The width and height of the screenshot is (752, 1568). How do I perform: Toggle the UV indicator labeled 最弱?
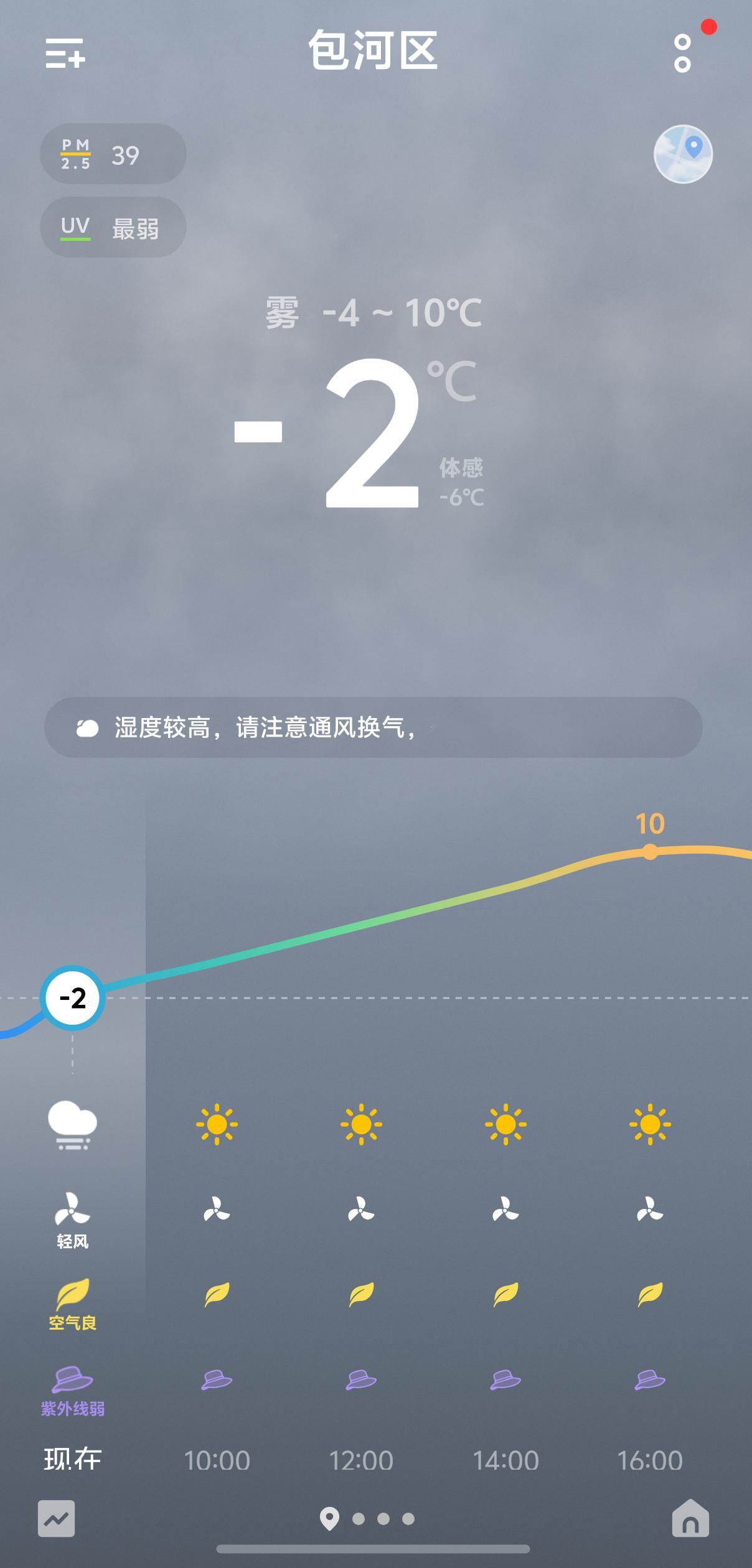pos(113,226)
